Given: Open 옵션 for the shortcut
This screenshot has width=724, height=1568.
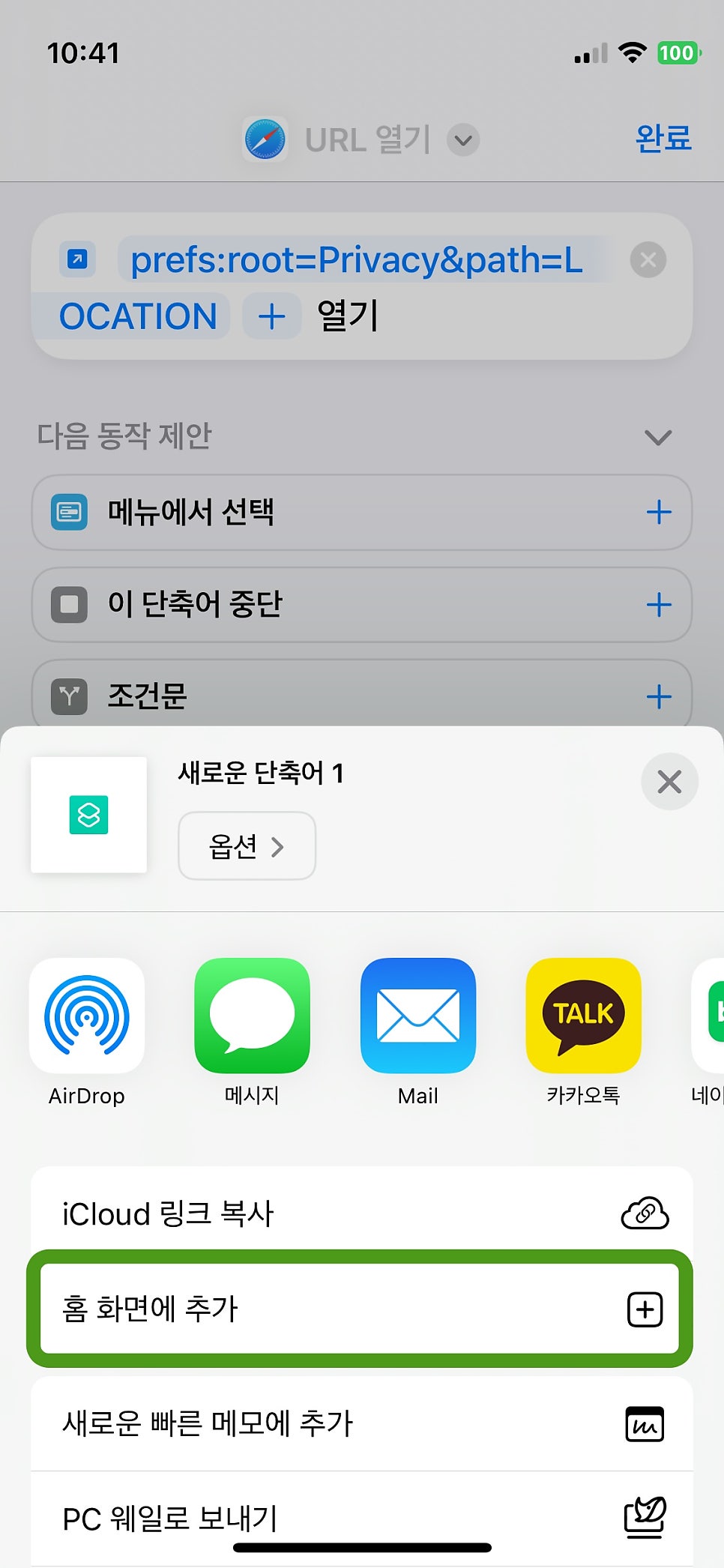Looking at the screenshot, I should point(247,846).
